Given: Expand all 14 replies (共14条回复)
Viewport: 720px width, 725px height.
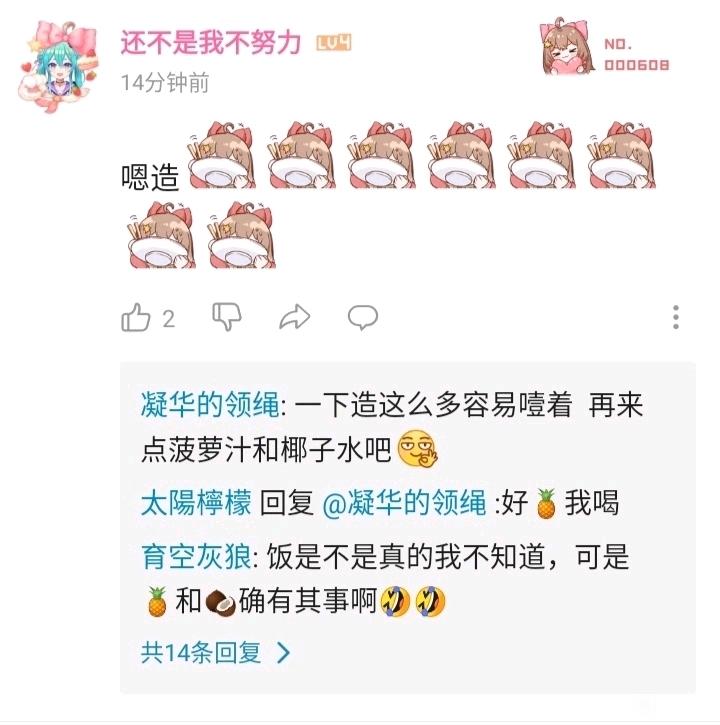Looking at the screenshot, I should [216, 652].
